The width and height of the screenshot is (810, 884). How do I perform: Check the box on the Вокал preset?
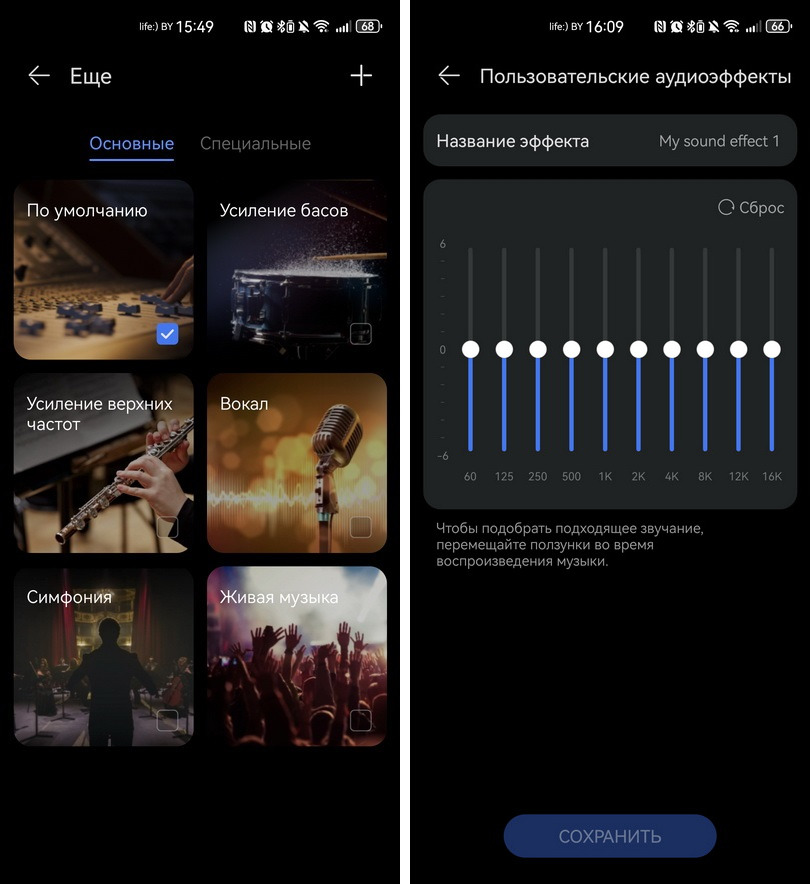click(361, 527)
